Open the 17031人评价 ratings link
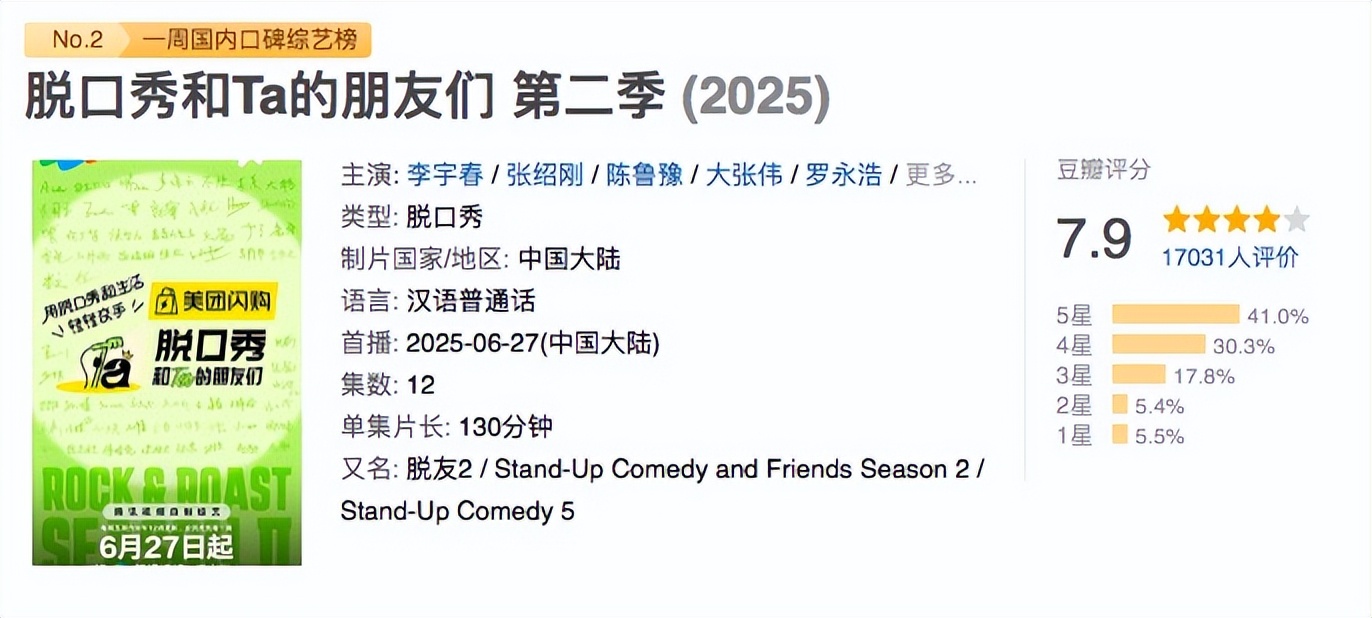Image resolution: width=1372 pixels, height=618 pixels. [x=1229, y=257]
